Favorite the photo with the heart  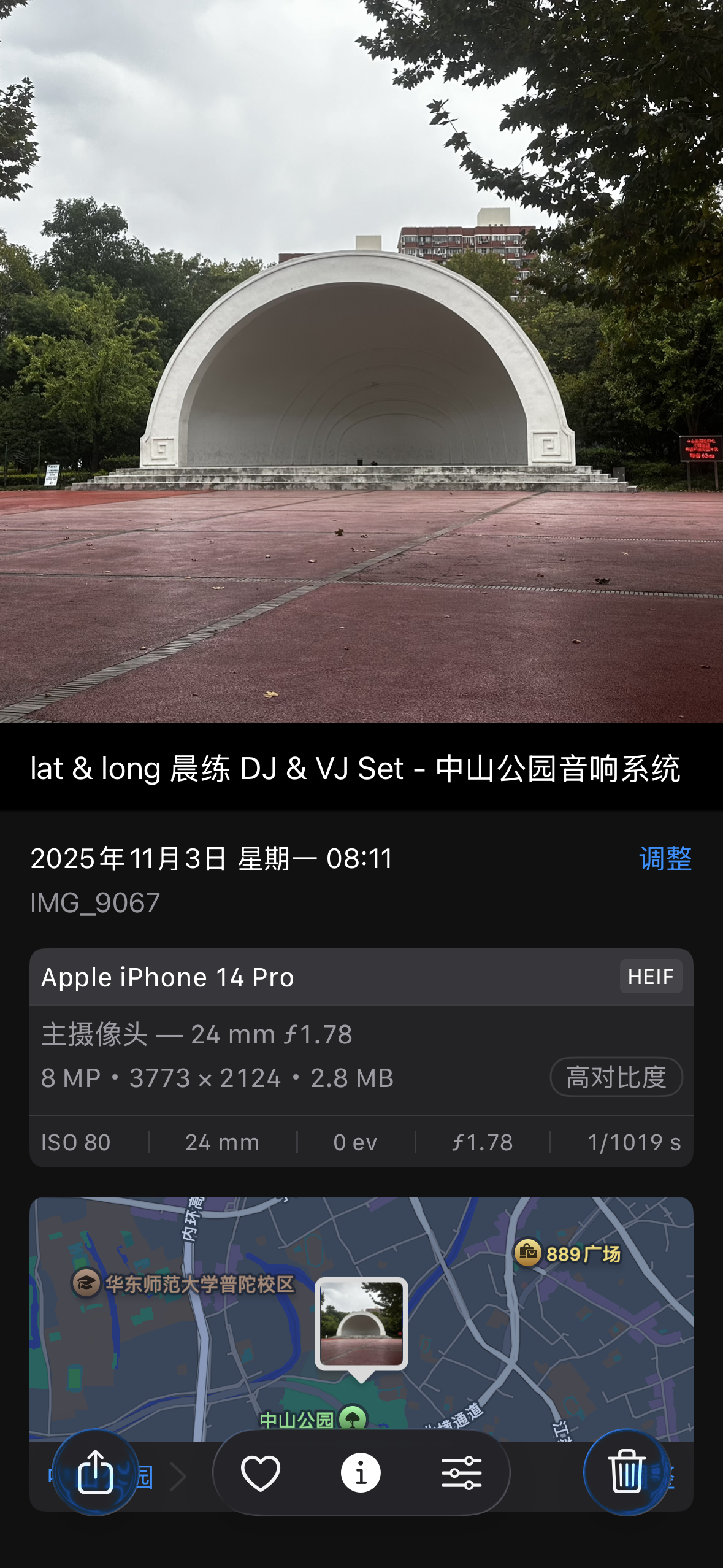pos(261,1472)
